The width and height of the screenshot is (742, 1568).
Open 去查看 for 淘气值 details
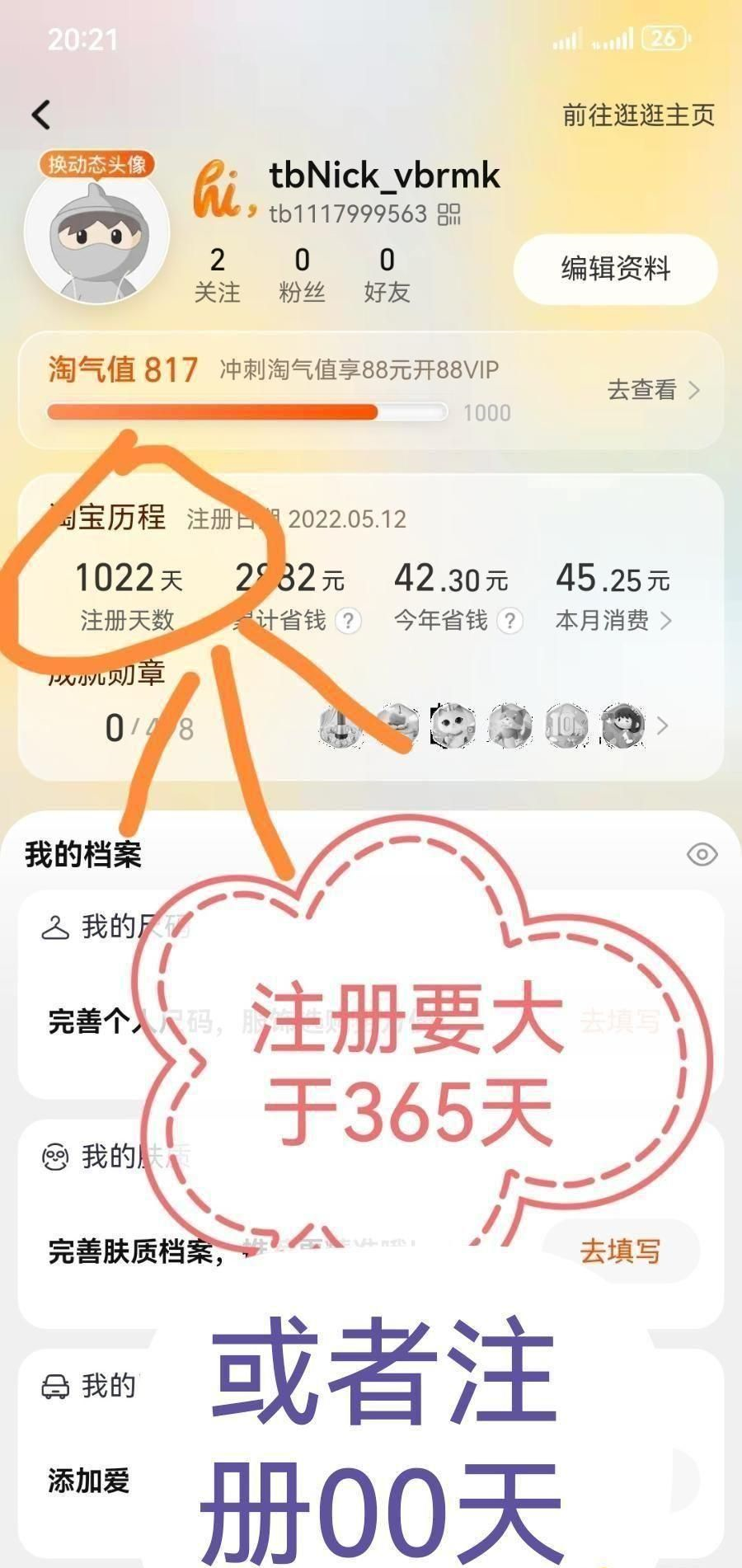pyautogui.click(x=652, y=389)
